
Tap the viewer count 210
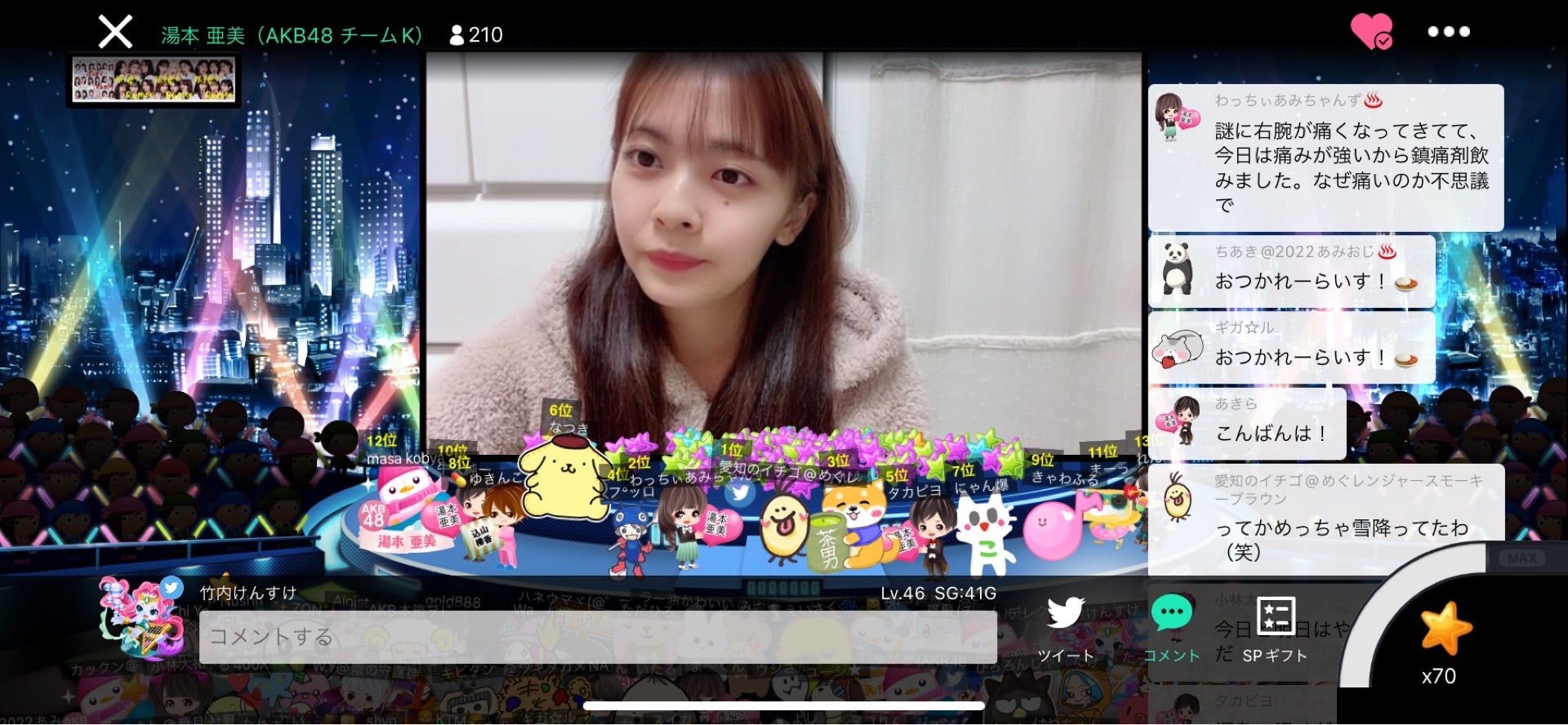click(476, 35)
